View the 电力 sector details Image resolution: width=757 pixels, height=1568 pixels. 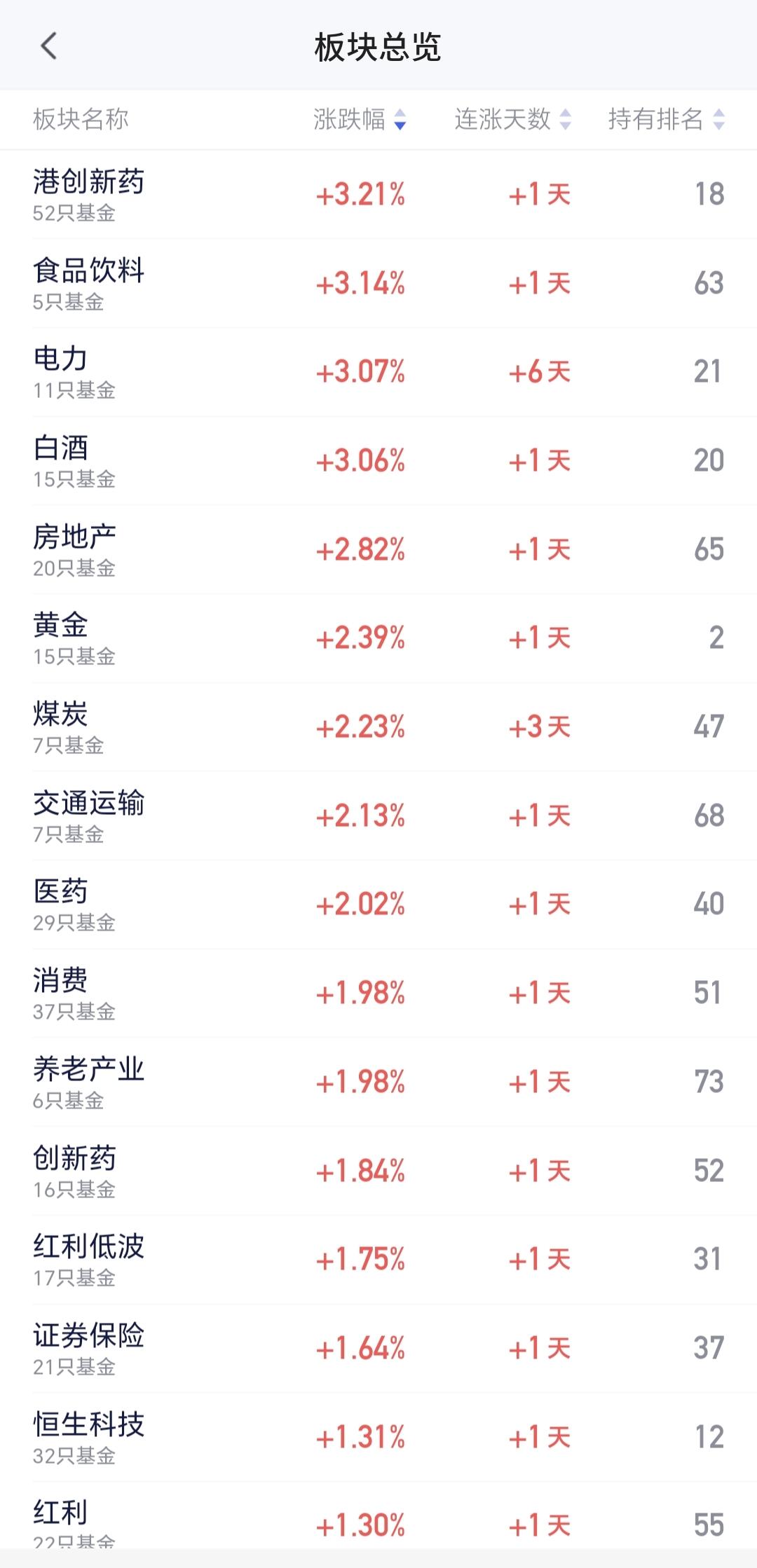pos(378,372)
